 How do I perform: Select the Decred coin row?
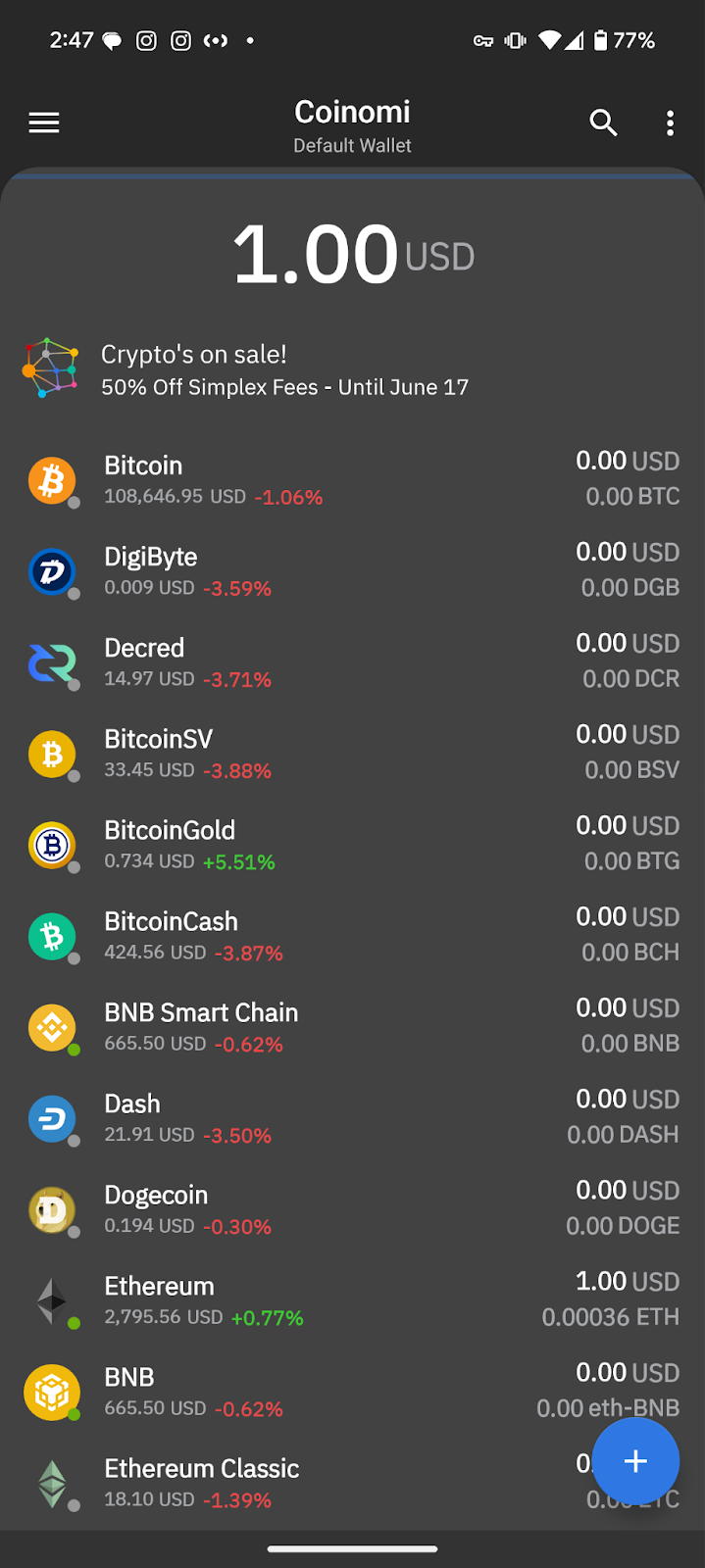tap(352, 661)
